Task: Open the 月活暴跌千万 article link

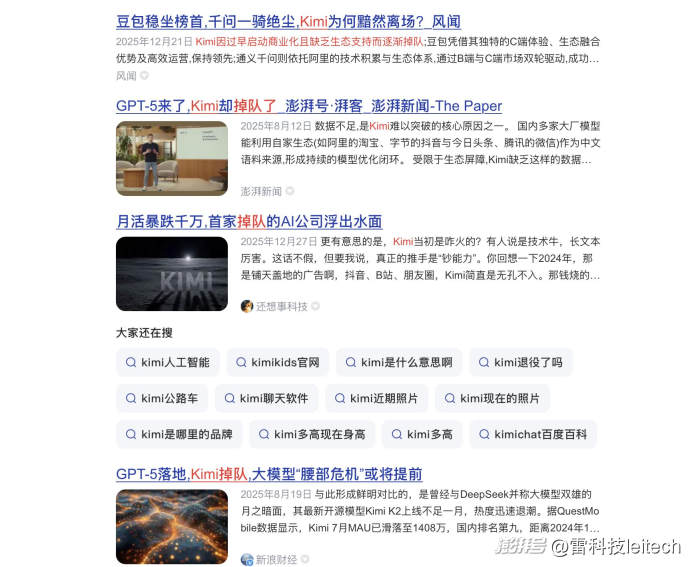Action: (x=249, y=221)
